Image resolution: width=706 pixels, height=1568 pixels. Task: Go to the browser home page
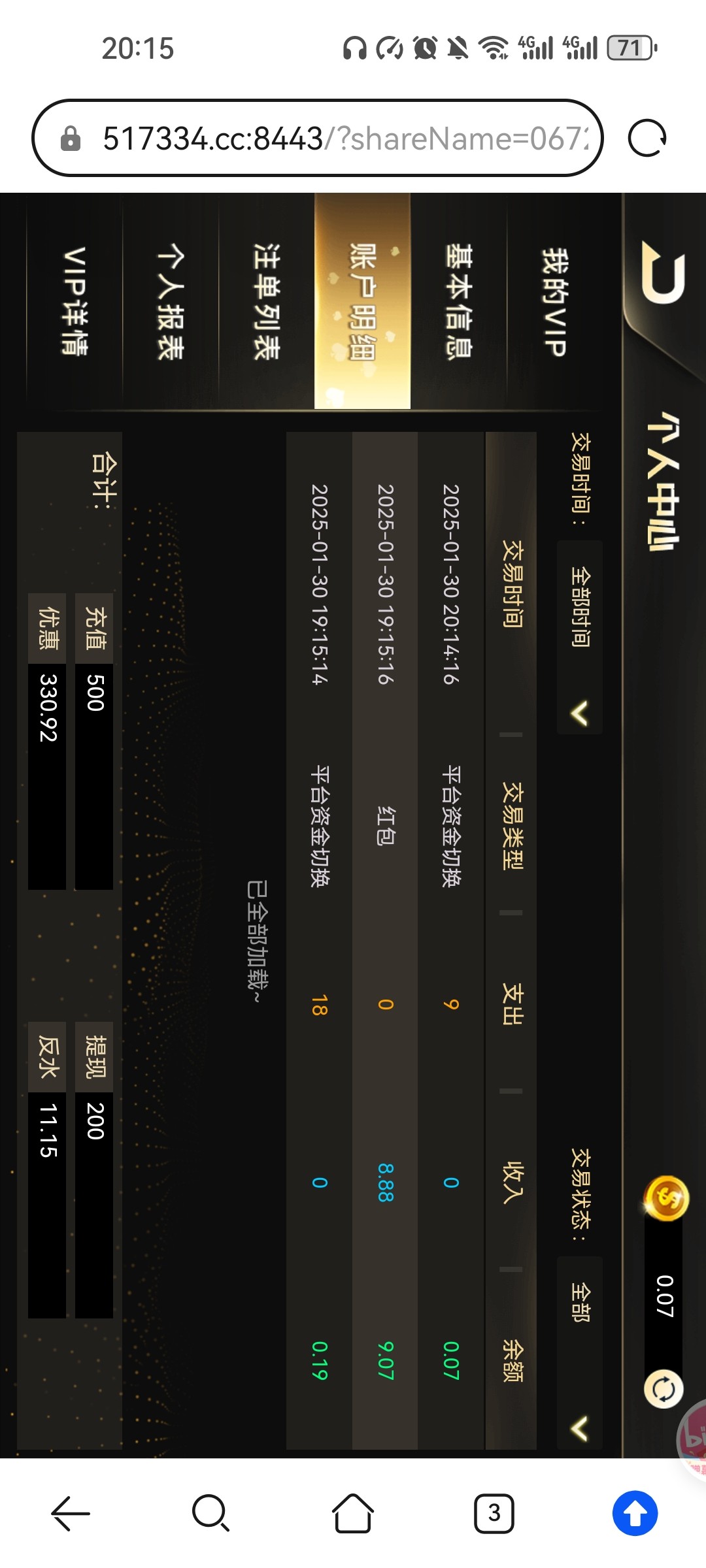(353, 1513)
